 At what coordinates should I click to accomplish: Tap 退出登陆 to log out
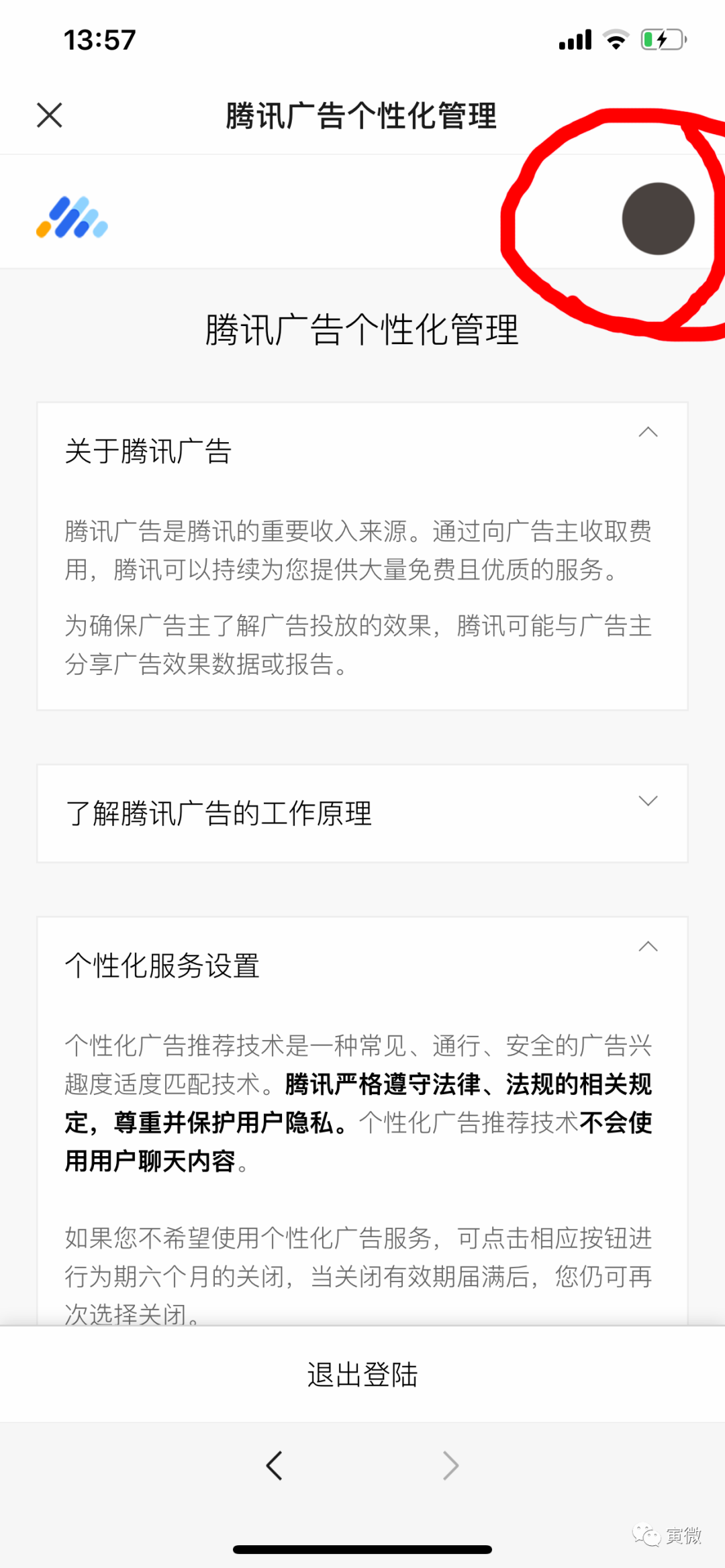click(362, 1375)
